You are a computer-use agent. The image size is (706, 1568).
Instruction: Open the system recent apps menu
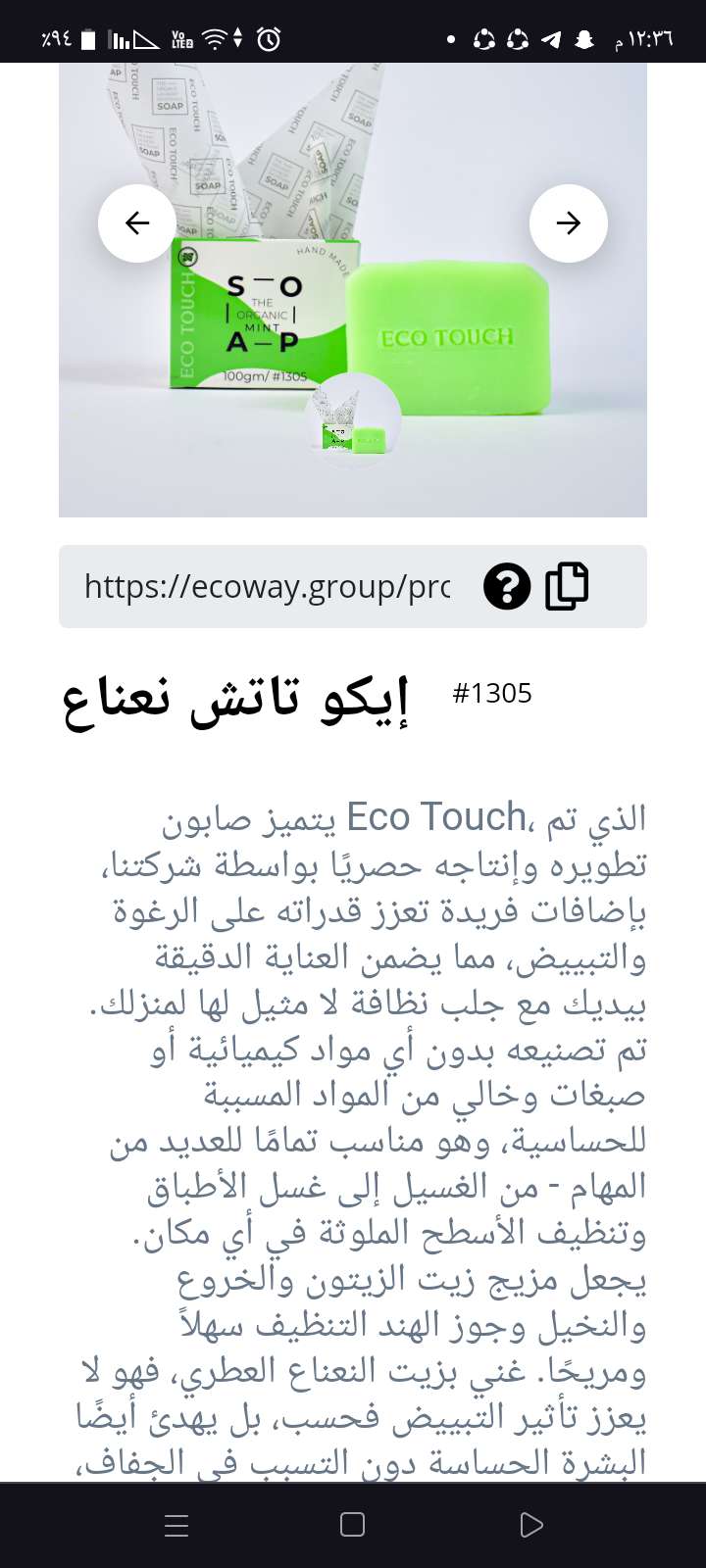point(176,1525)
